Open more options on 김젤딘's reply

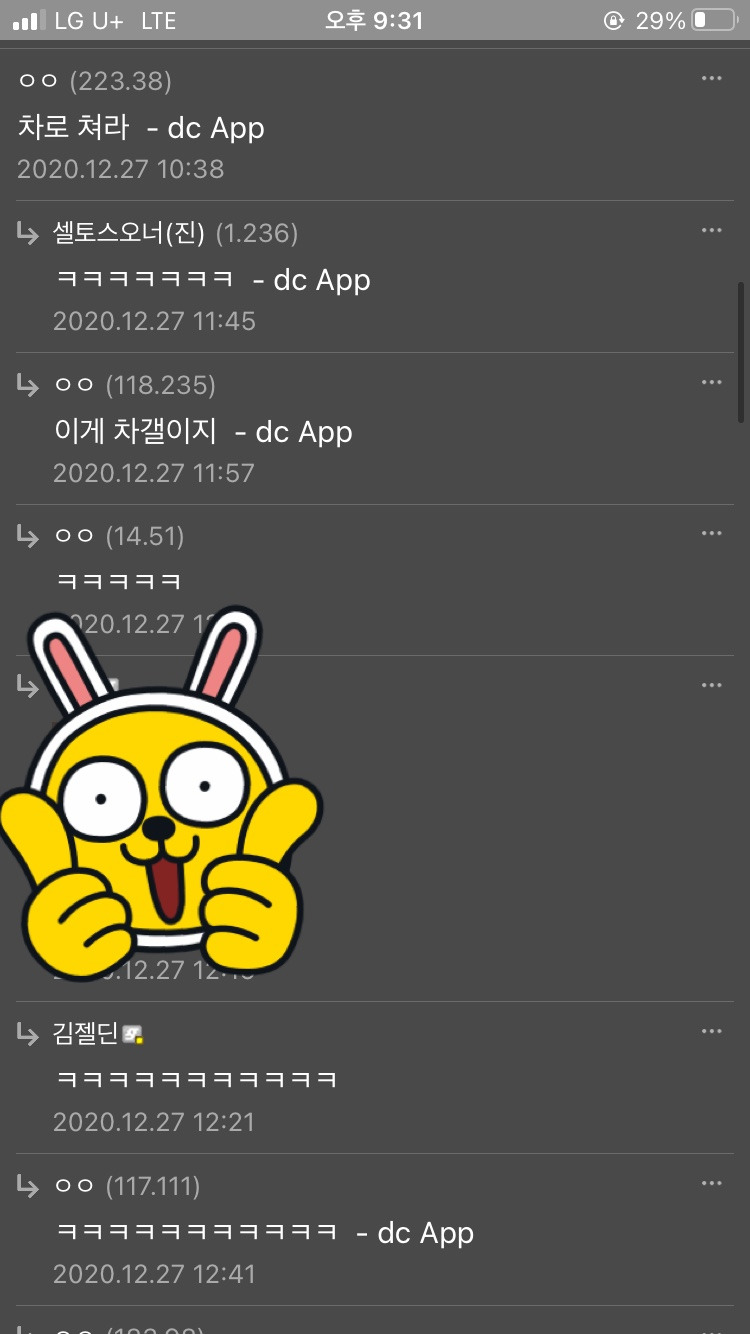click(711, 1032)
